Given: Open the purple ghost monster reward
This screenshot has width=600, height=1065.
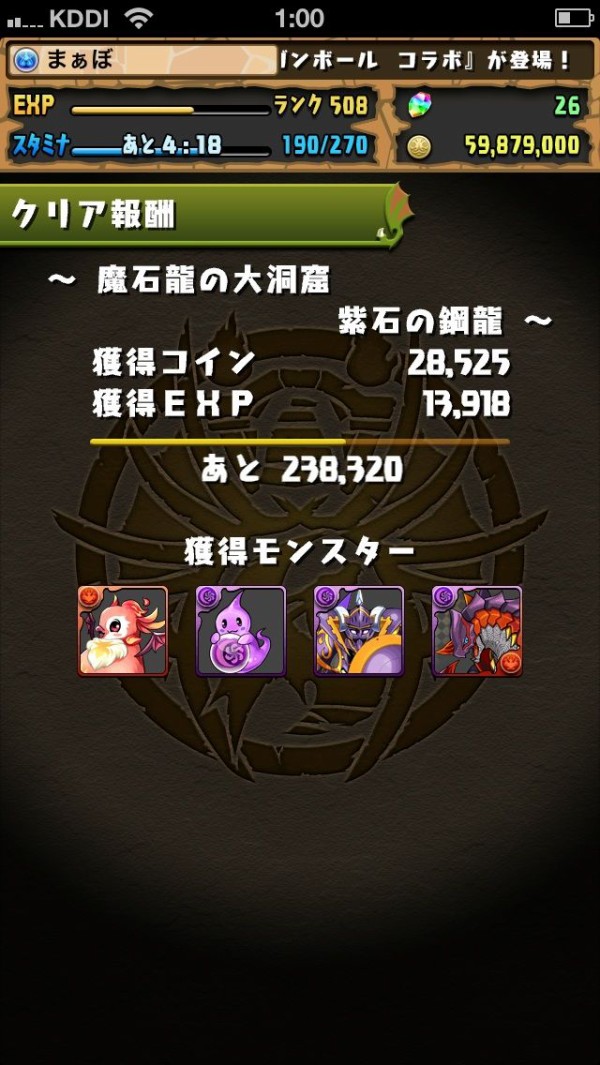Looking at the screenshot, I should (x=241, y=631).
